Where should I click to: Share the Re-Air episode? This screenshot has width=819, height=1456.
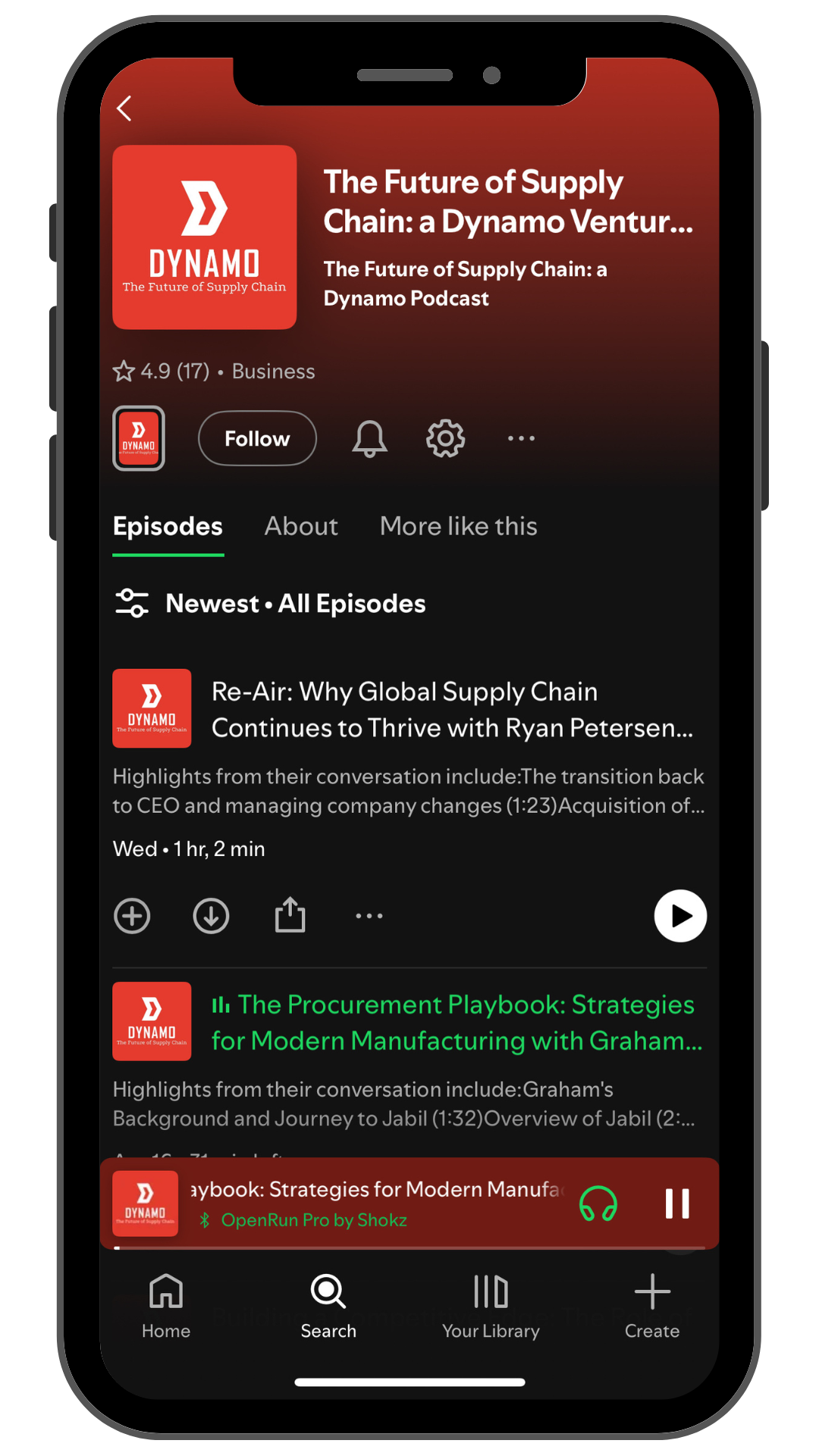point(290,916)
